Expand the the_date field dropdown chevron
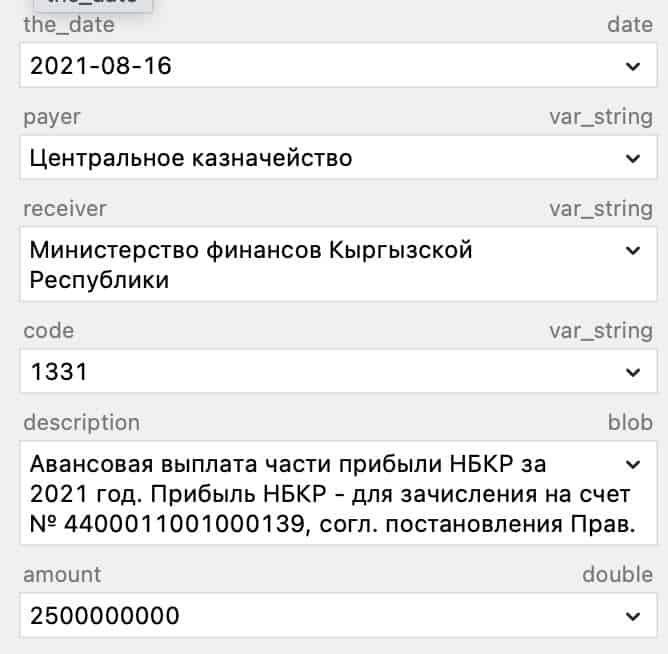668x654 pixels. [632, 67]
